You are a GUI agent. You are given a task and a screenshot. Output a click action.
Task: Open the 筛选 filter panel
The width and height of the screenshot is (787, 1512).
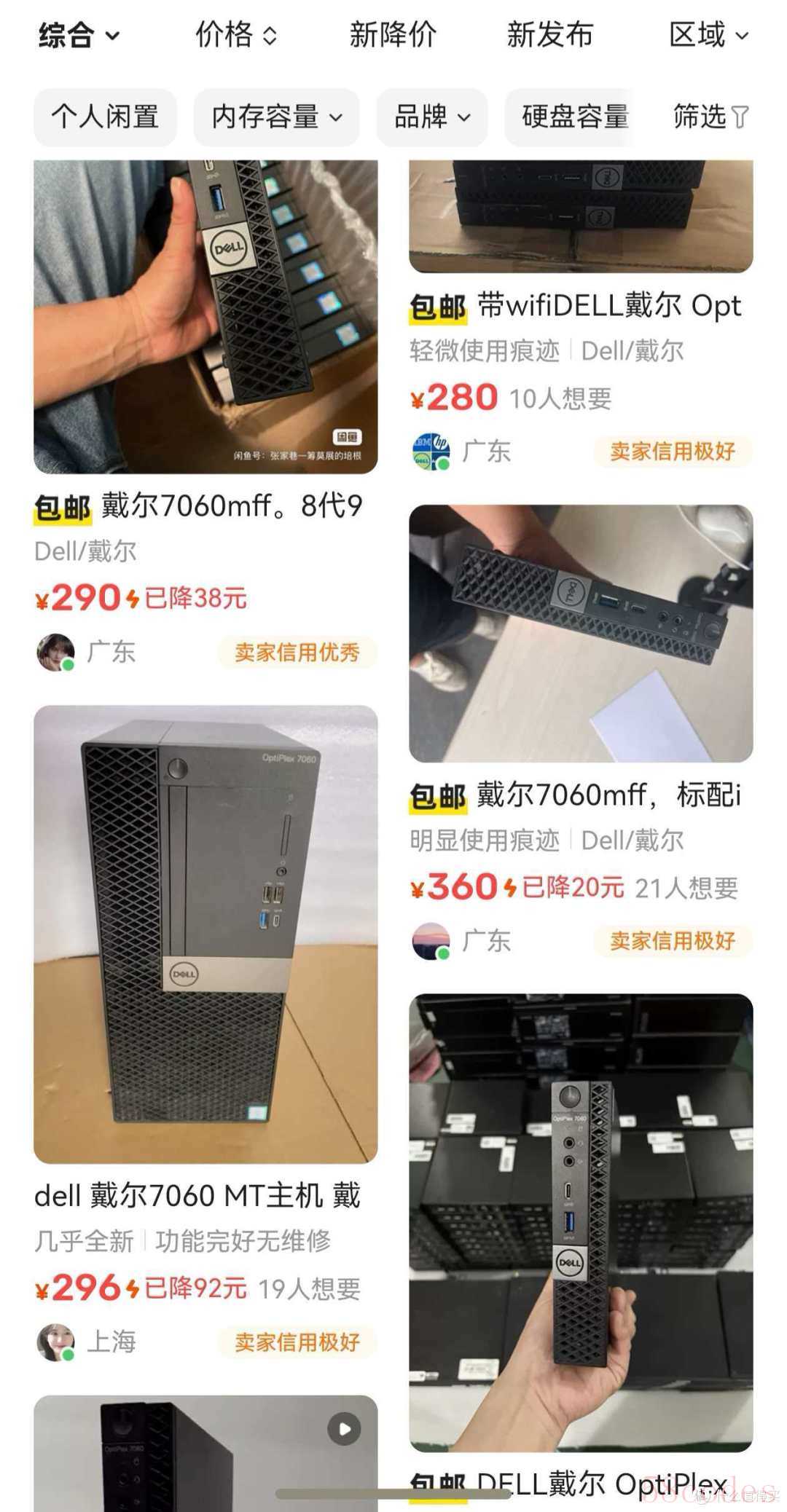(x=710, y=117)
